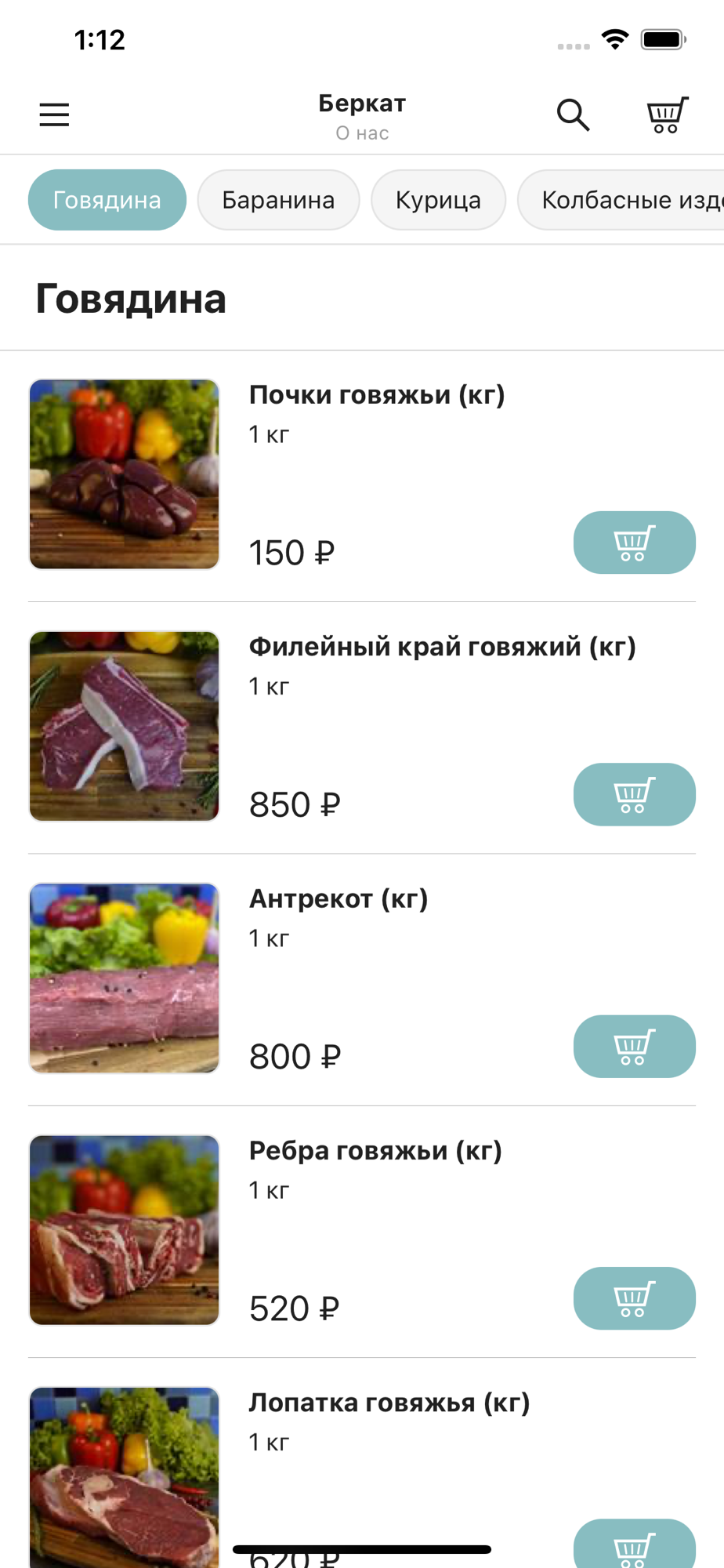The width and height of the screenshot is (724, 1568).
Task: Switch to the Курица category
Action: tap(438, 200)
